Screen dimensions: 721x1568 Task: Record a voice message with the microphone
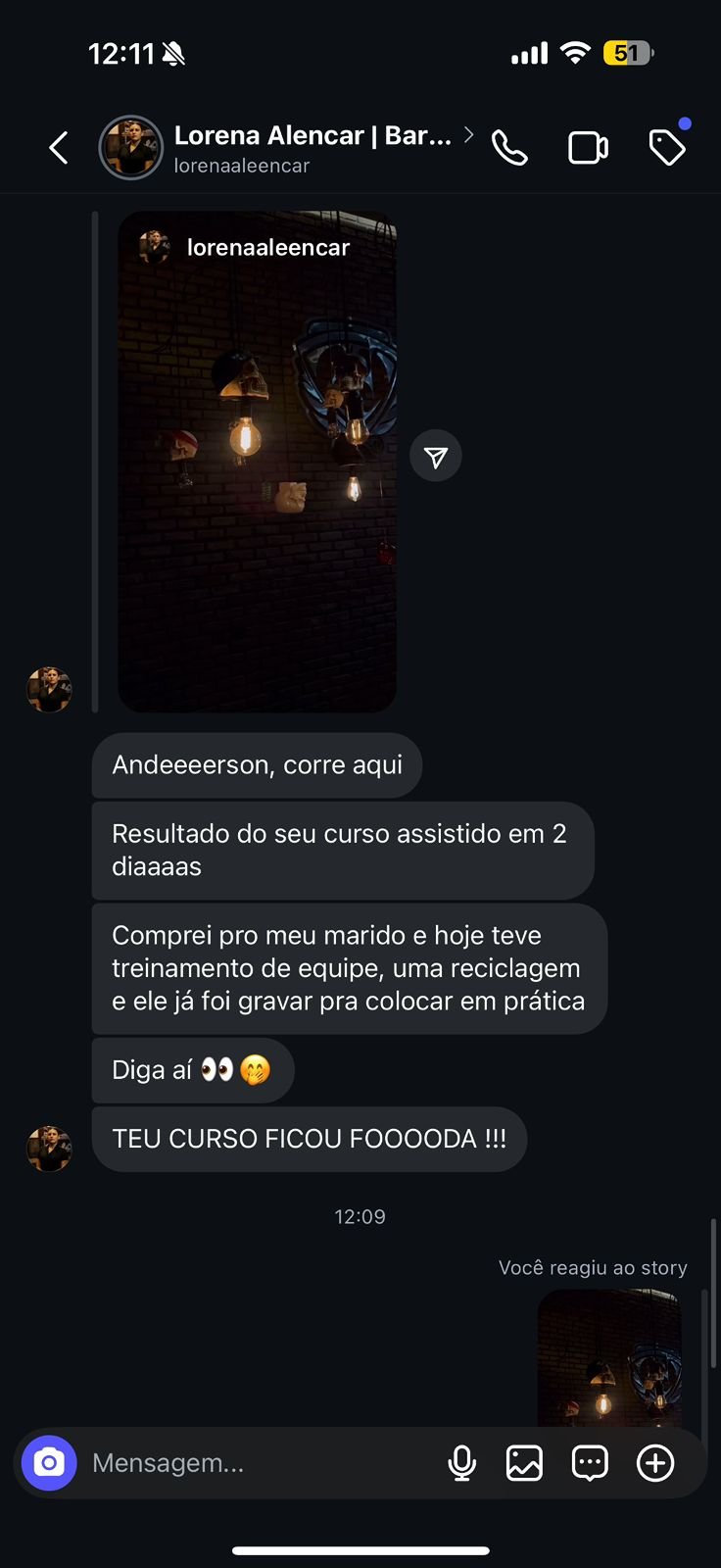click(461, 1463)
